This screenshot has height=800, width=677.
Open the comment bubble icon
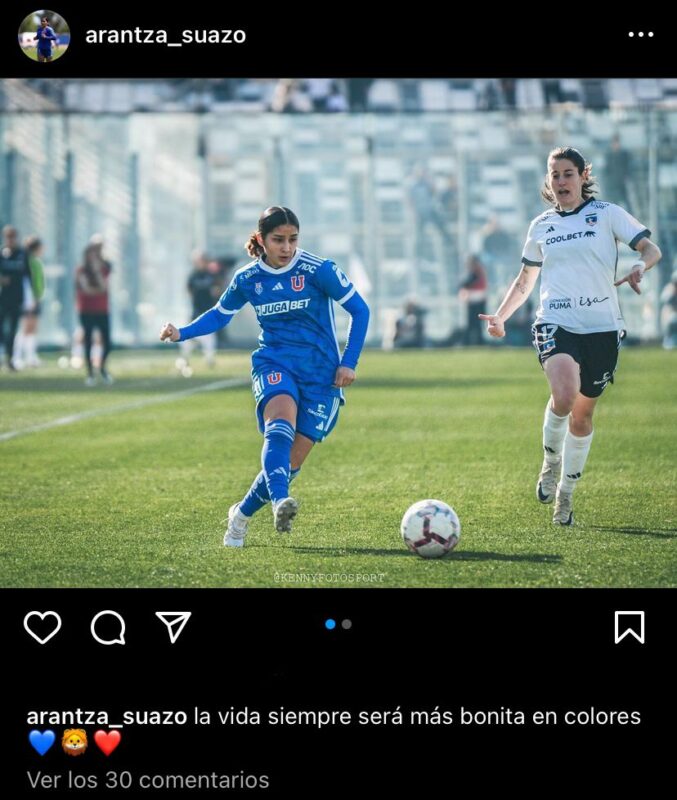(108, 627)
